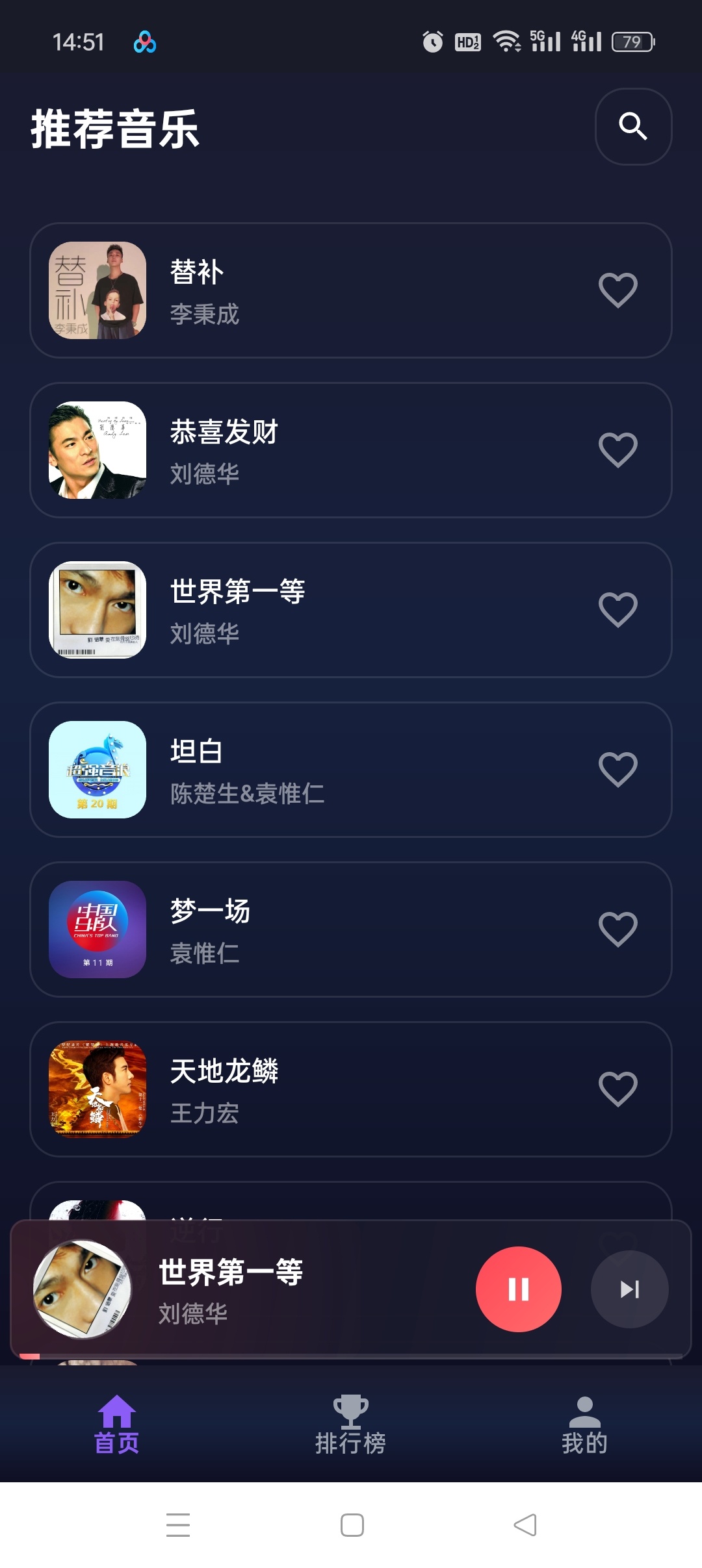The height and width of the screenshot is (1568, 702).
Task: Toggle the heart next to 梦一场
Action: point(616,930)
